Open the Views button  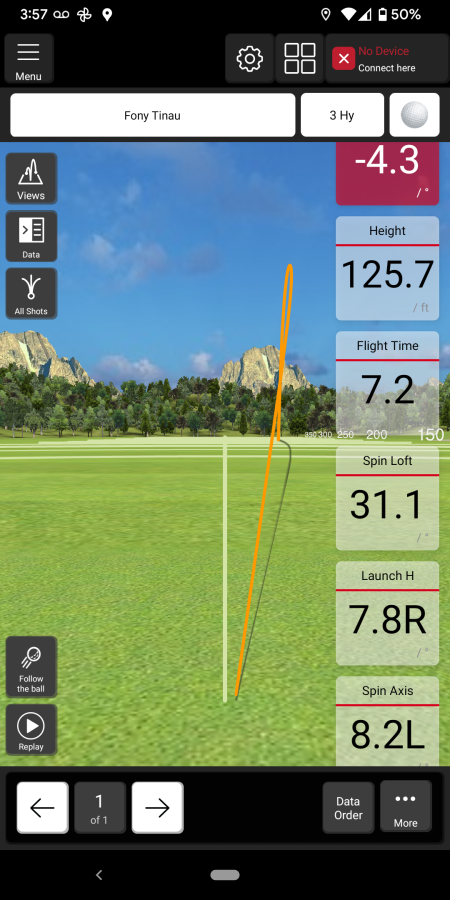click(31, 179)
